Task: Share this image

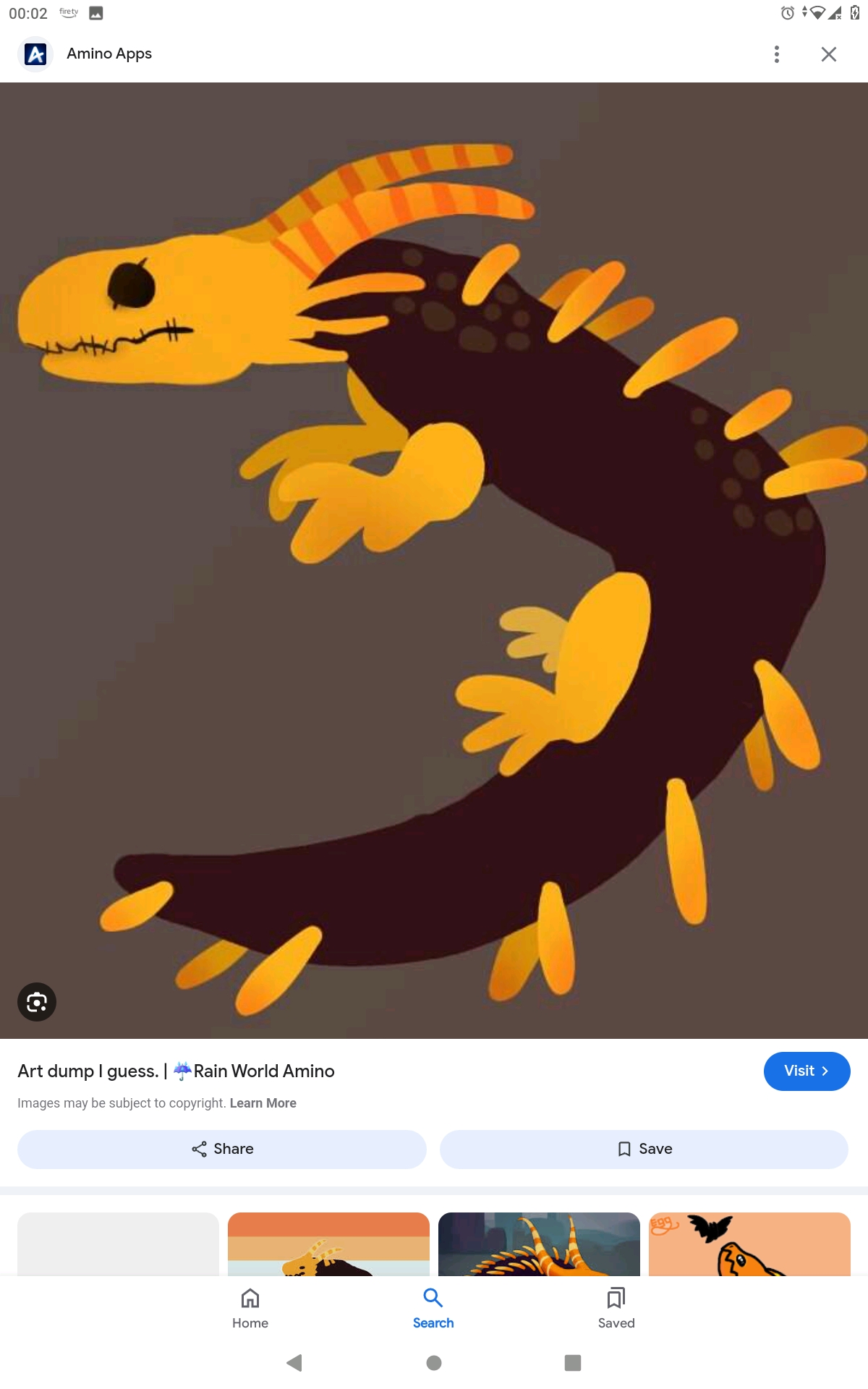Action: (x=222, y=1149)
